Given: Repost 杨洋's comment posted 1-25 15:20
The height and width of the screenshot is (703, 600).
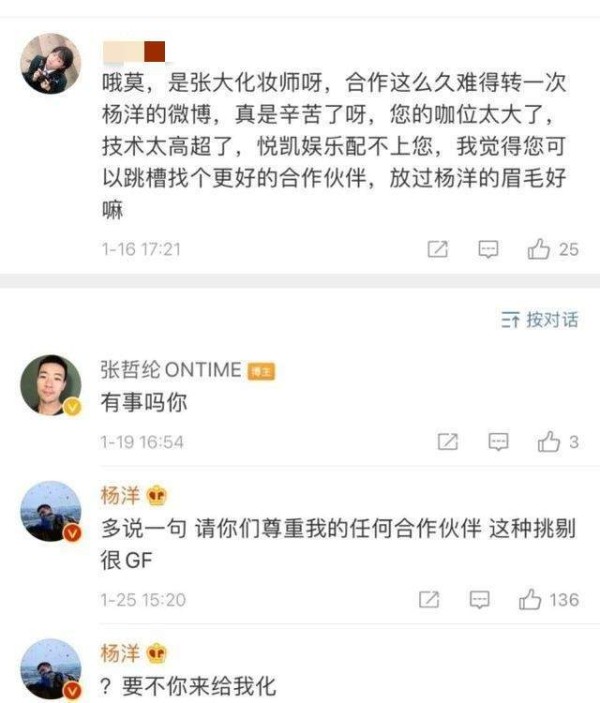Looking at the screenshot, I should coord(429,599).
